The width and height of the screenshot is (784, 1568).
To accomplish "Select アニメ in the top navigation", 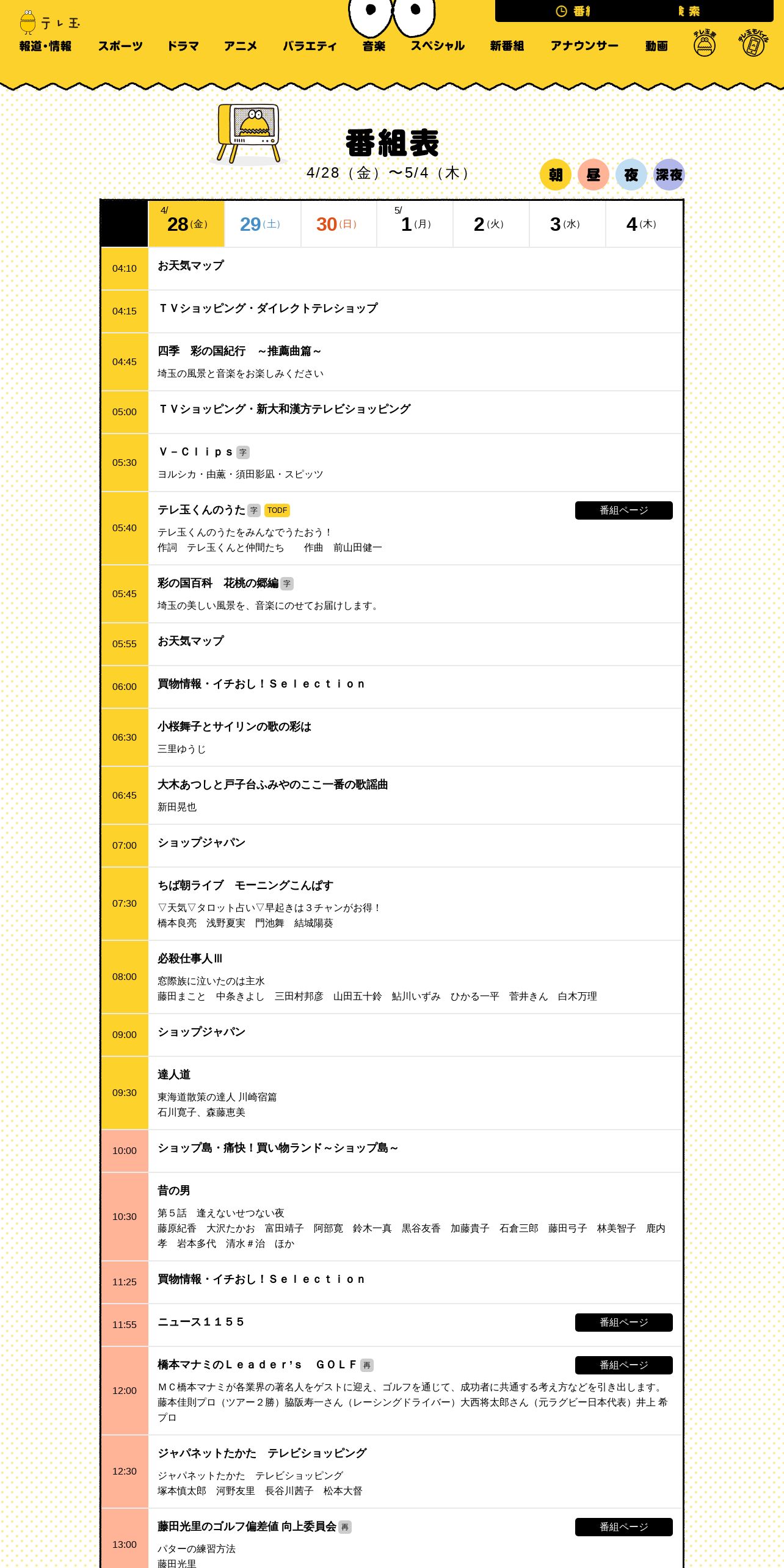I will (x=241, y=46).
